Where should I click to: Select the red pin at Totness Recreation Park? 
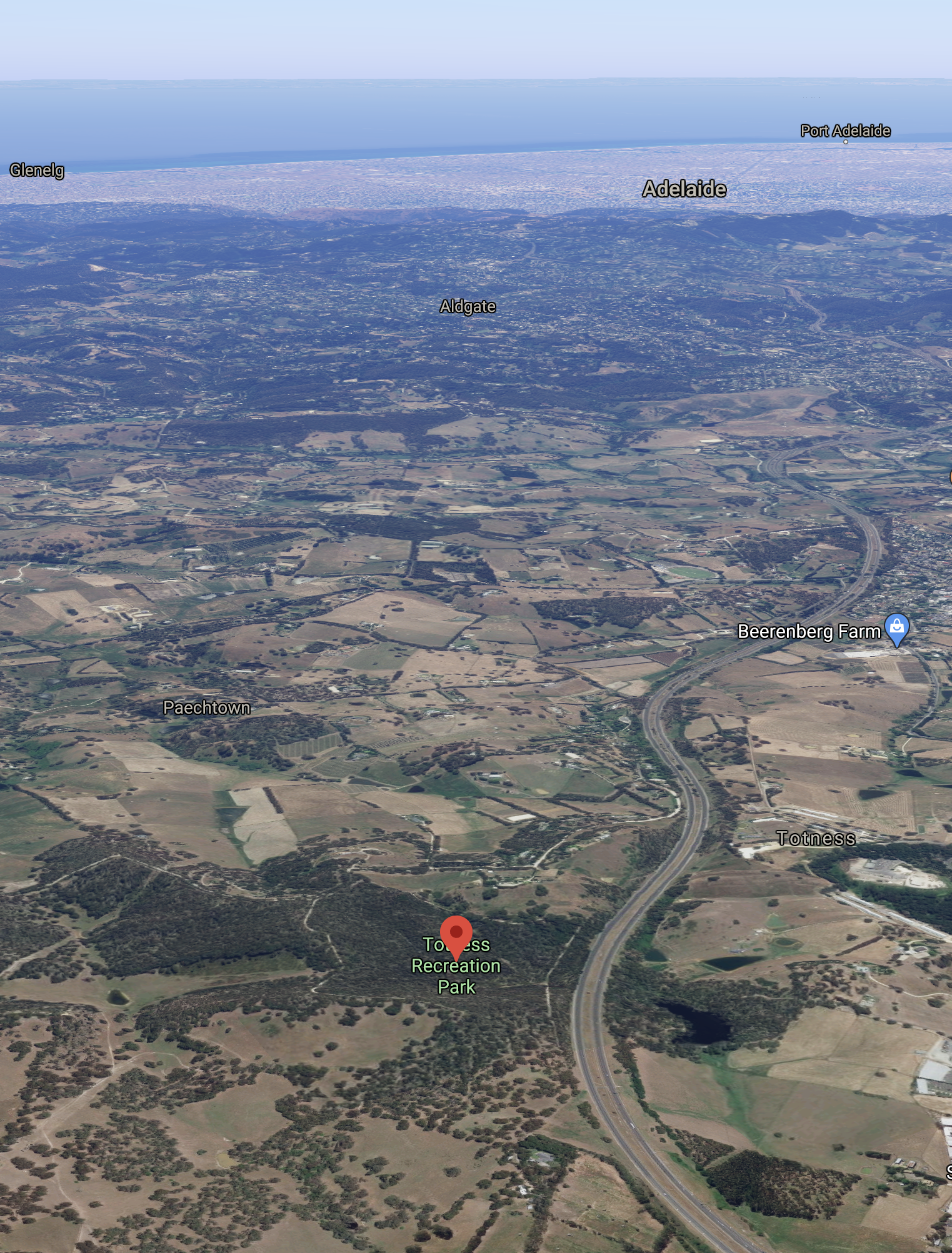click(456, 934)
